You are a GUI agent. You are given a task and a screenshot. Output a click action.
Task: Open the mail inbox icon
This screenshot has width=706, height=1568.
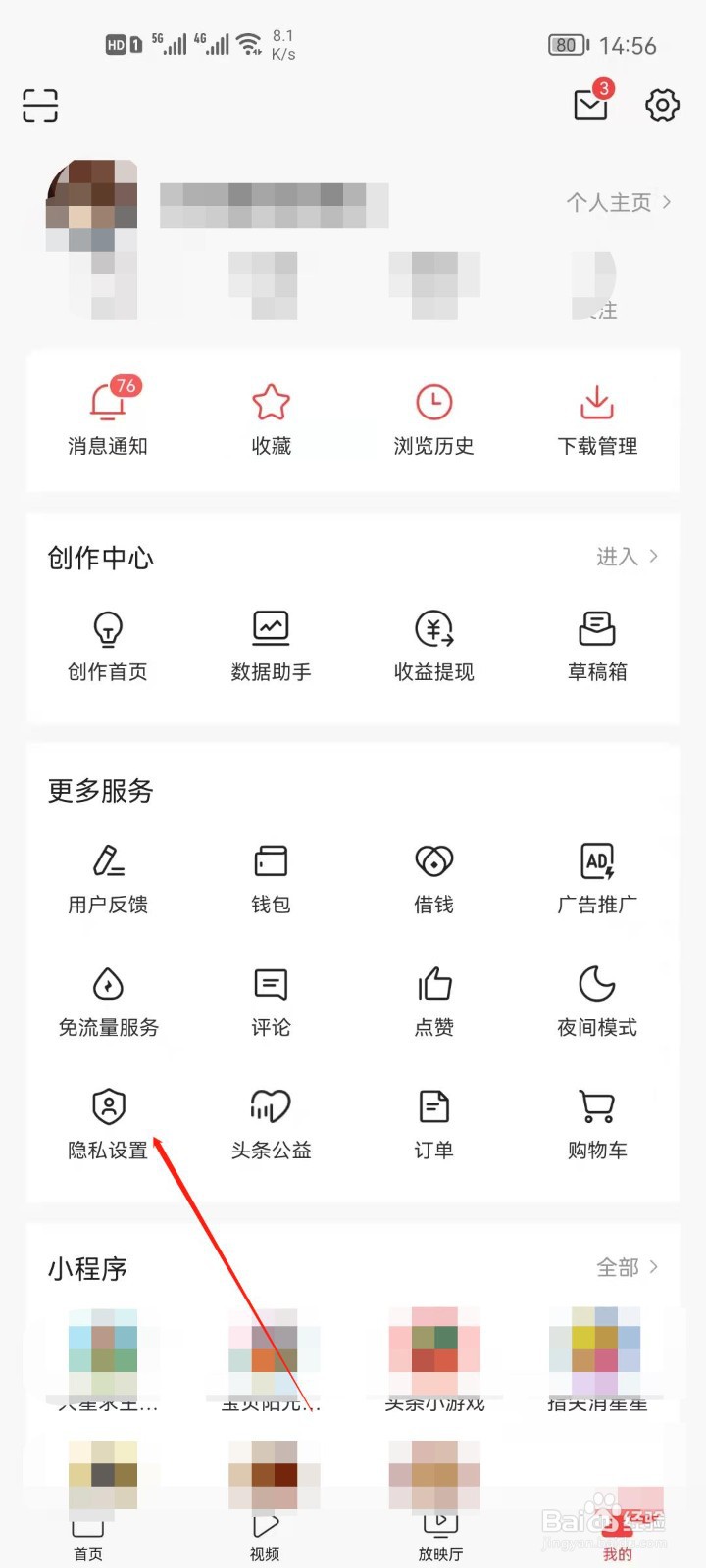(x=591, y=104)
